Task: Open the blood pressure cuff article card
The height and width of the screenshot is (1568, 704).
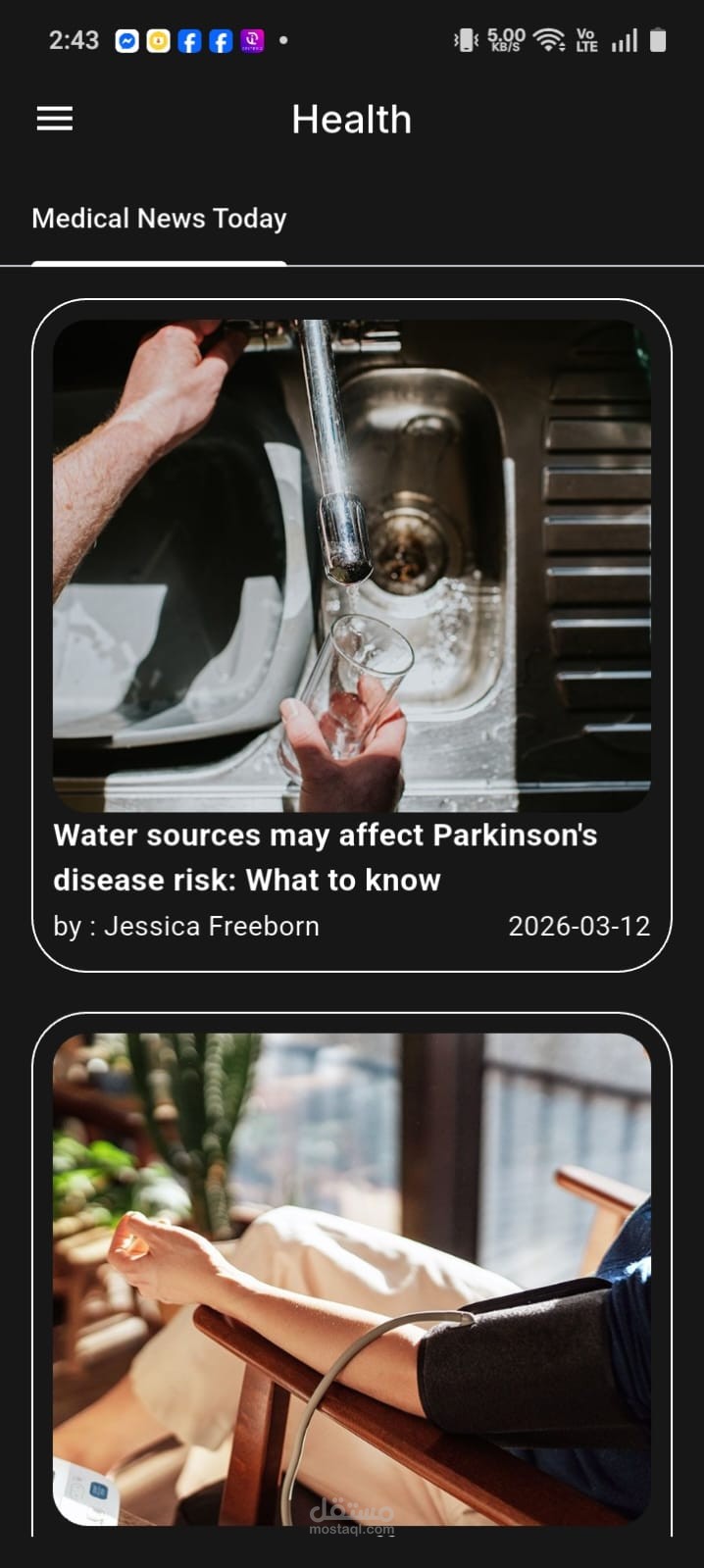Action: 351,1275
